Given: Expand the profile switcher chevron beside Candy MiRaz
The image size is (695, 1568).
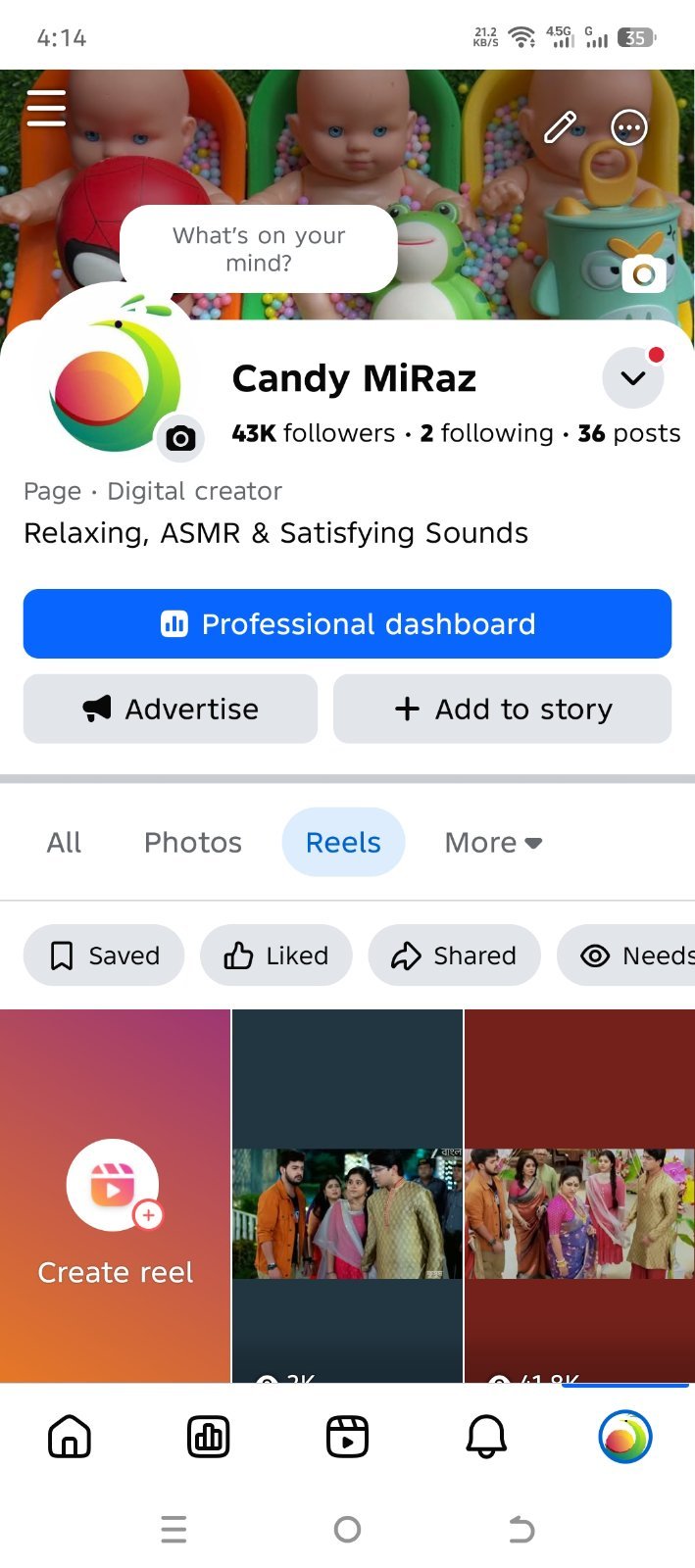Looking at the screenshot, I should 633,377.
